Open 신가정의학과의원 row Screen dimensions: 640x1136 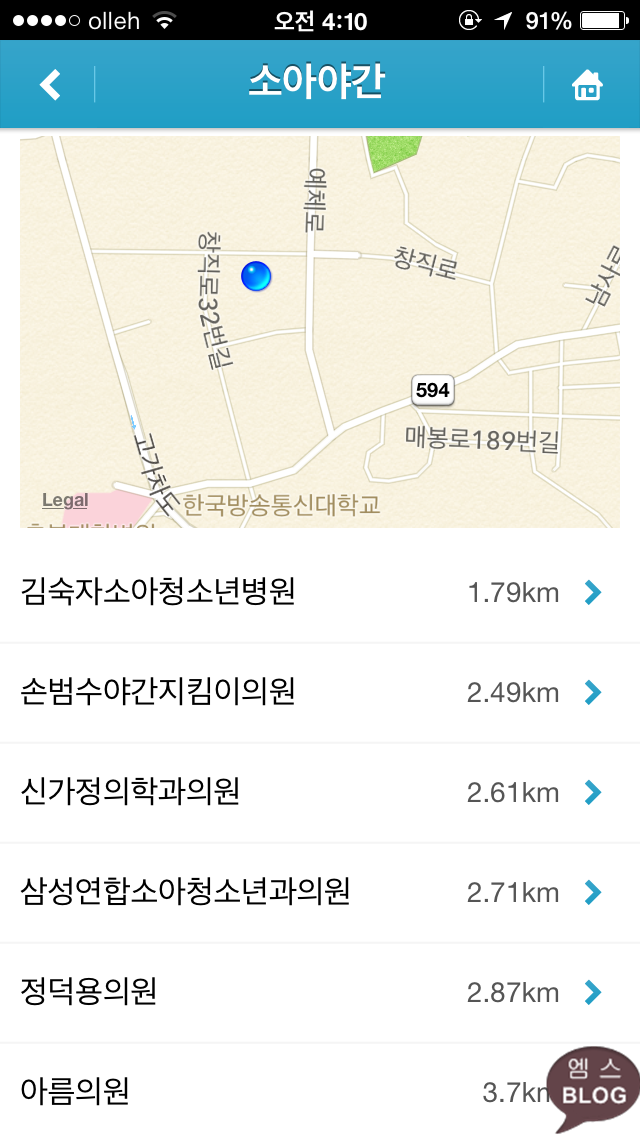point(320,793)
